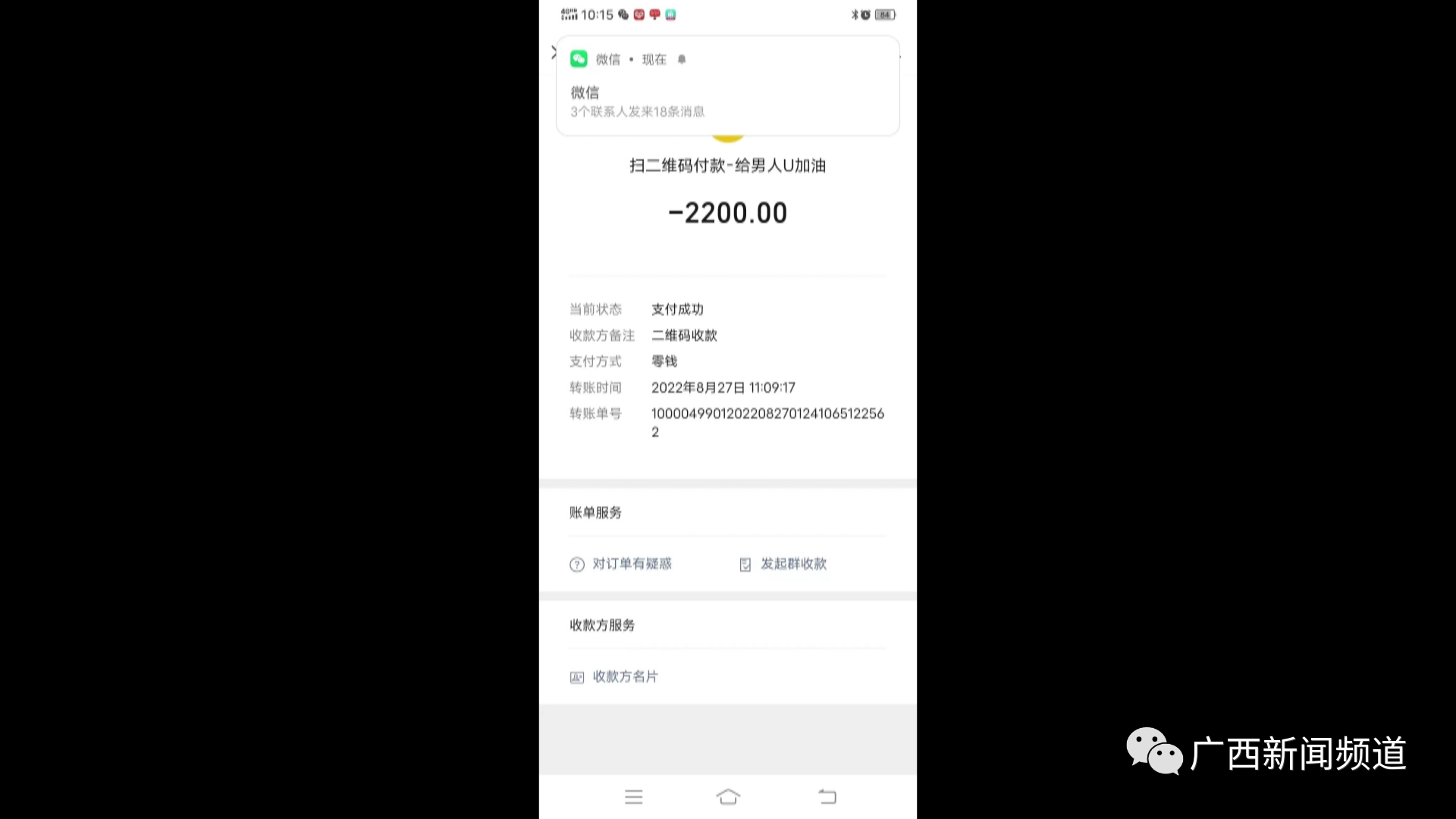1456x819 pixels.
Task: Open the WeChat notification banner
Action: coord(727,86)
